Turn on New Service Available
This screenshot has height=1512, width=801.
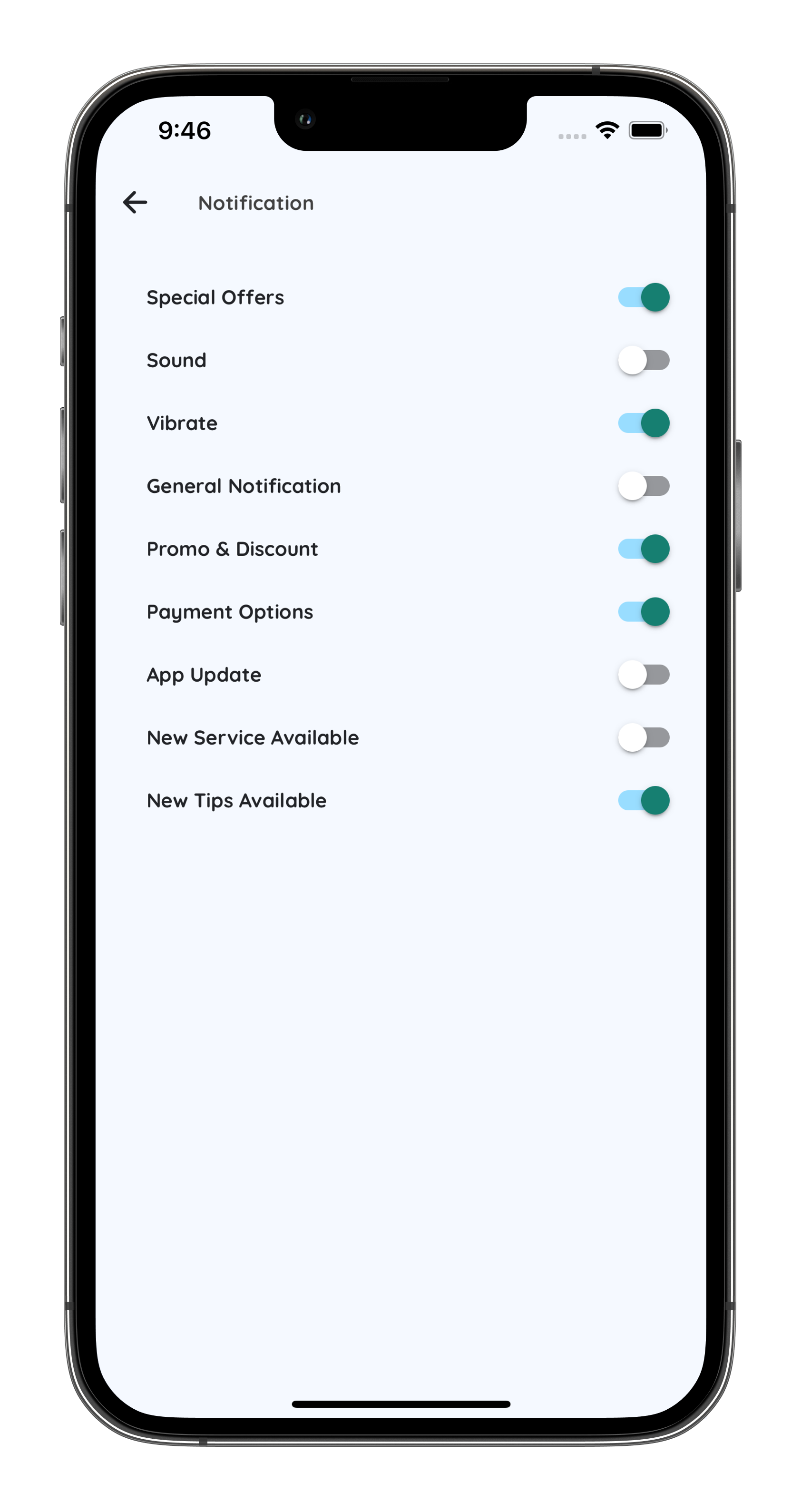644,737
